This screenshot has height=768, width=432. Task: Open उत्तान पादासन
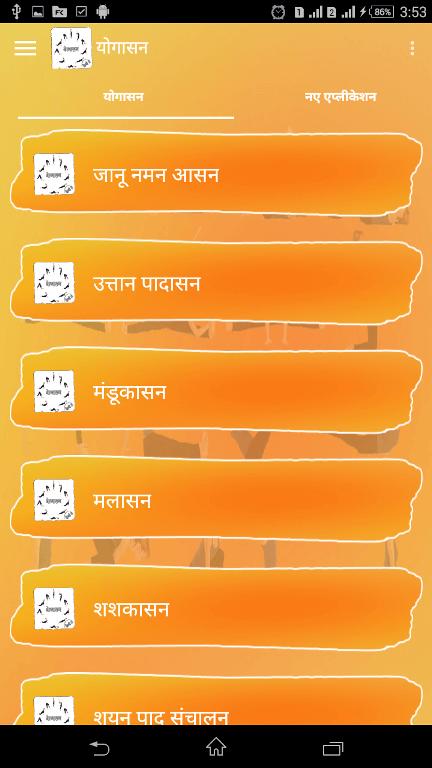(216, 282)
